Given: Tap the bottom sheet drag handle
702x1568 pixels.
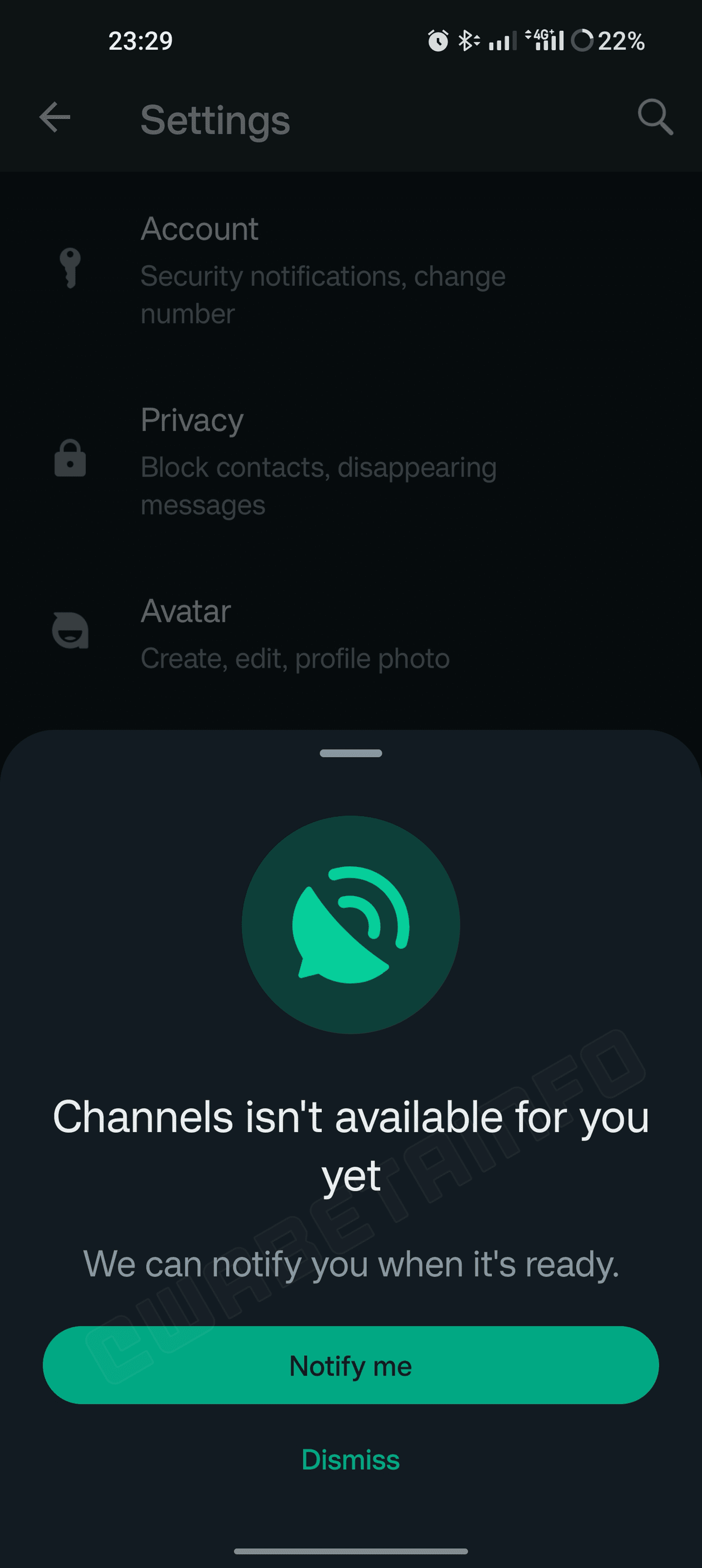Looking at the screenshot, I should [350, 753].
